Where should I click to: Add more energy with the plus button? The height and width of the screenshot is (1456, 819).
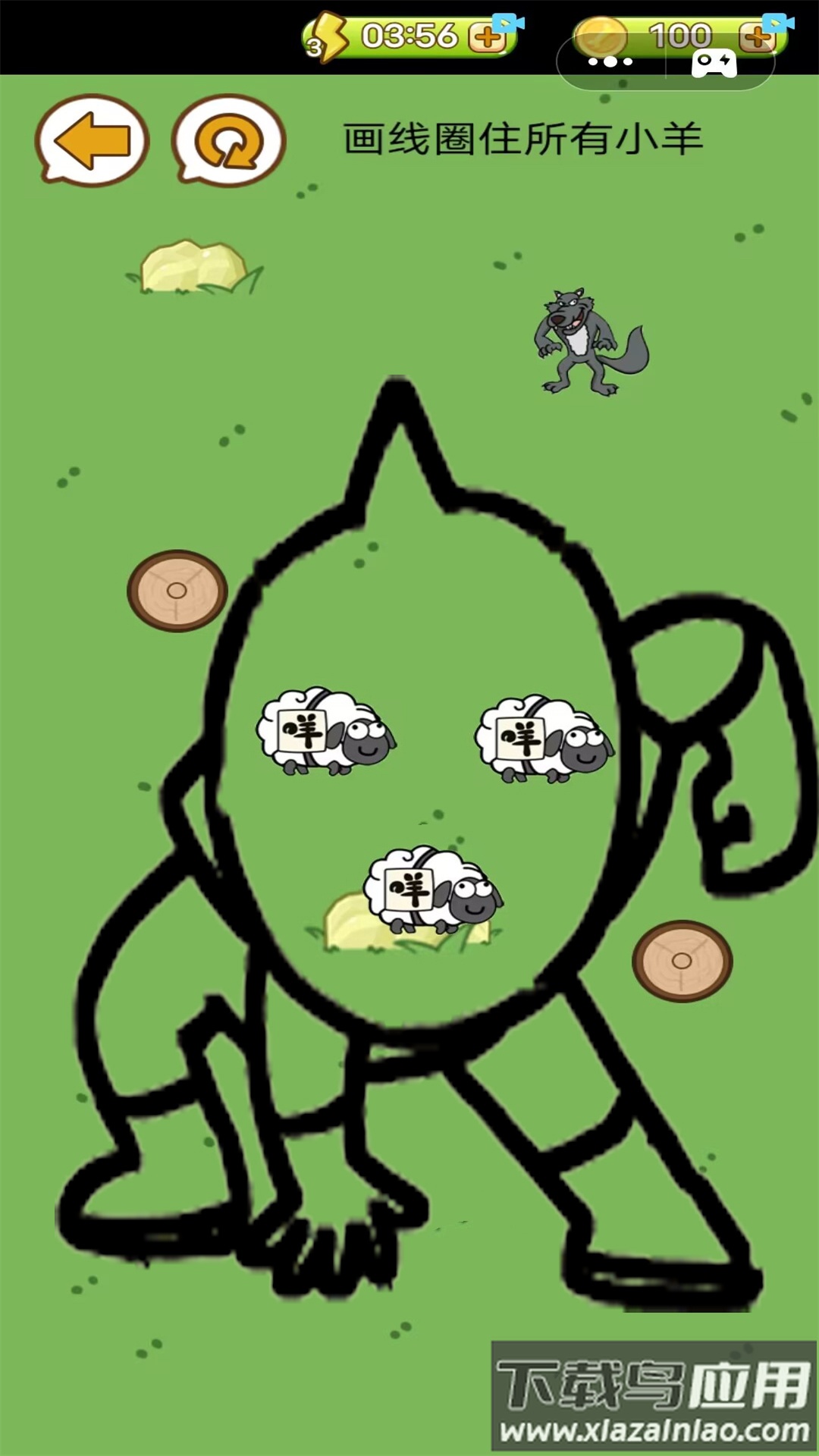tap(487, 36)
